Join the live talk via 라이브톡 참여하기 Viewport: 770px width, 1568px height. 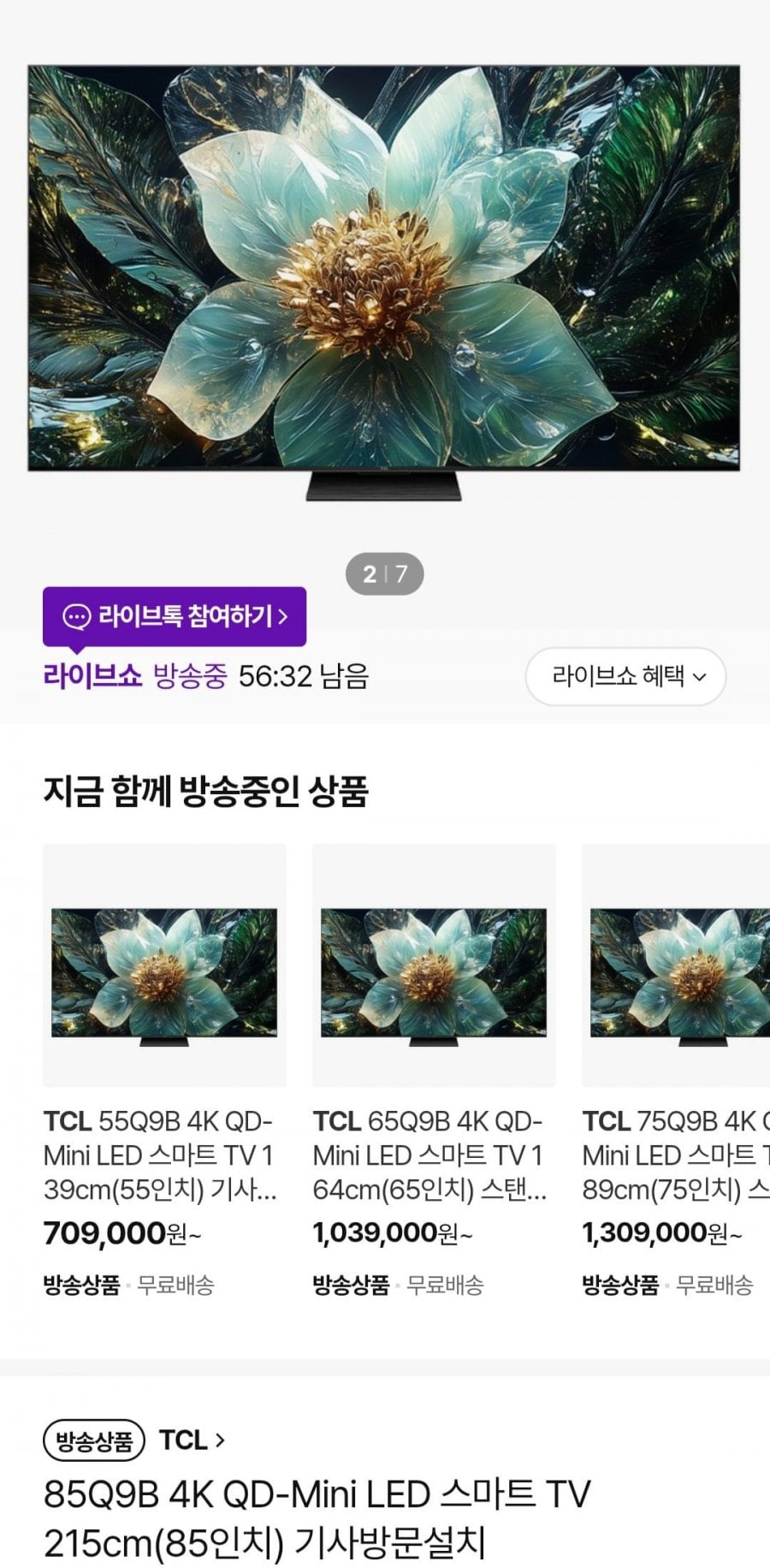click(x=175, y=616)
